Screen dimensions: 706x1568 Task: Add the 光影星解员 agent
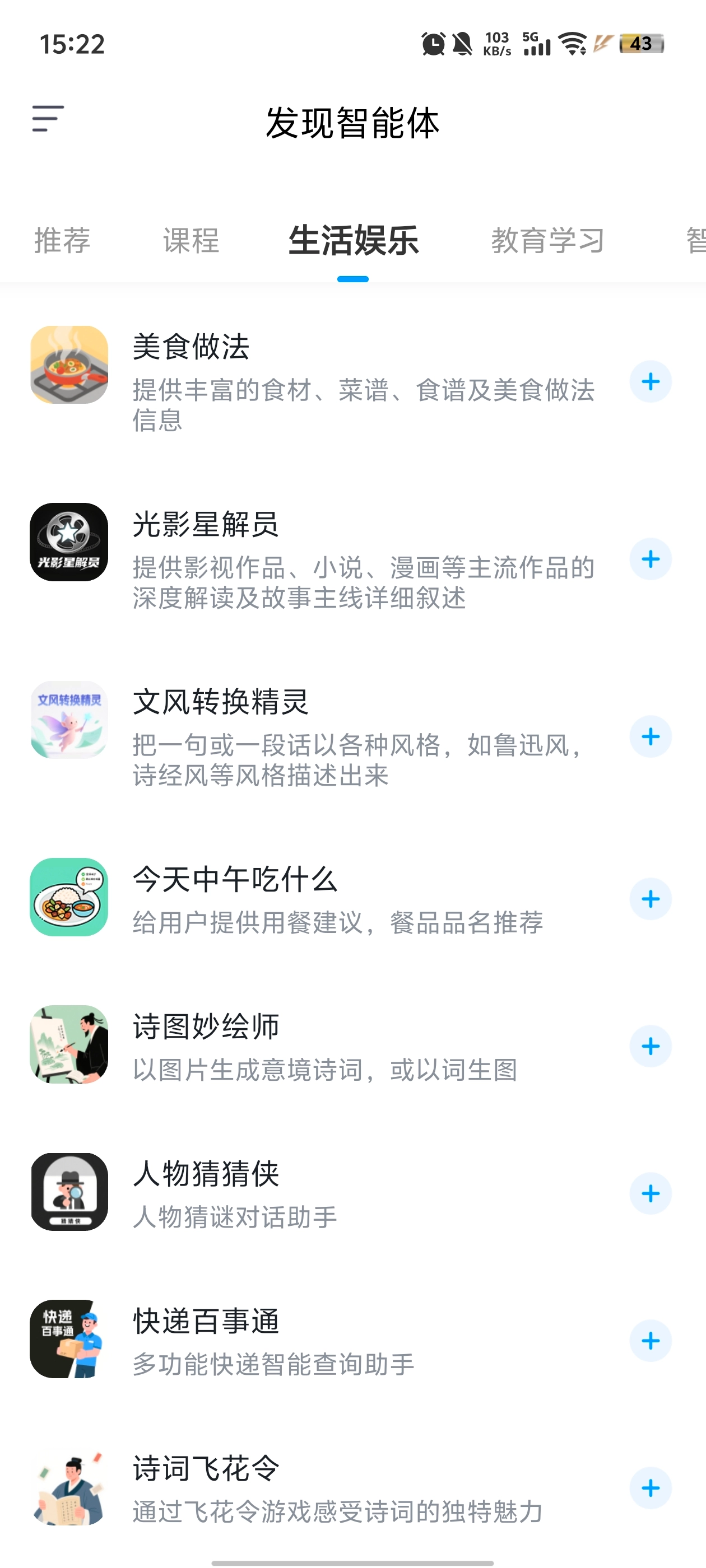[x=650, y=559]
